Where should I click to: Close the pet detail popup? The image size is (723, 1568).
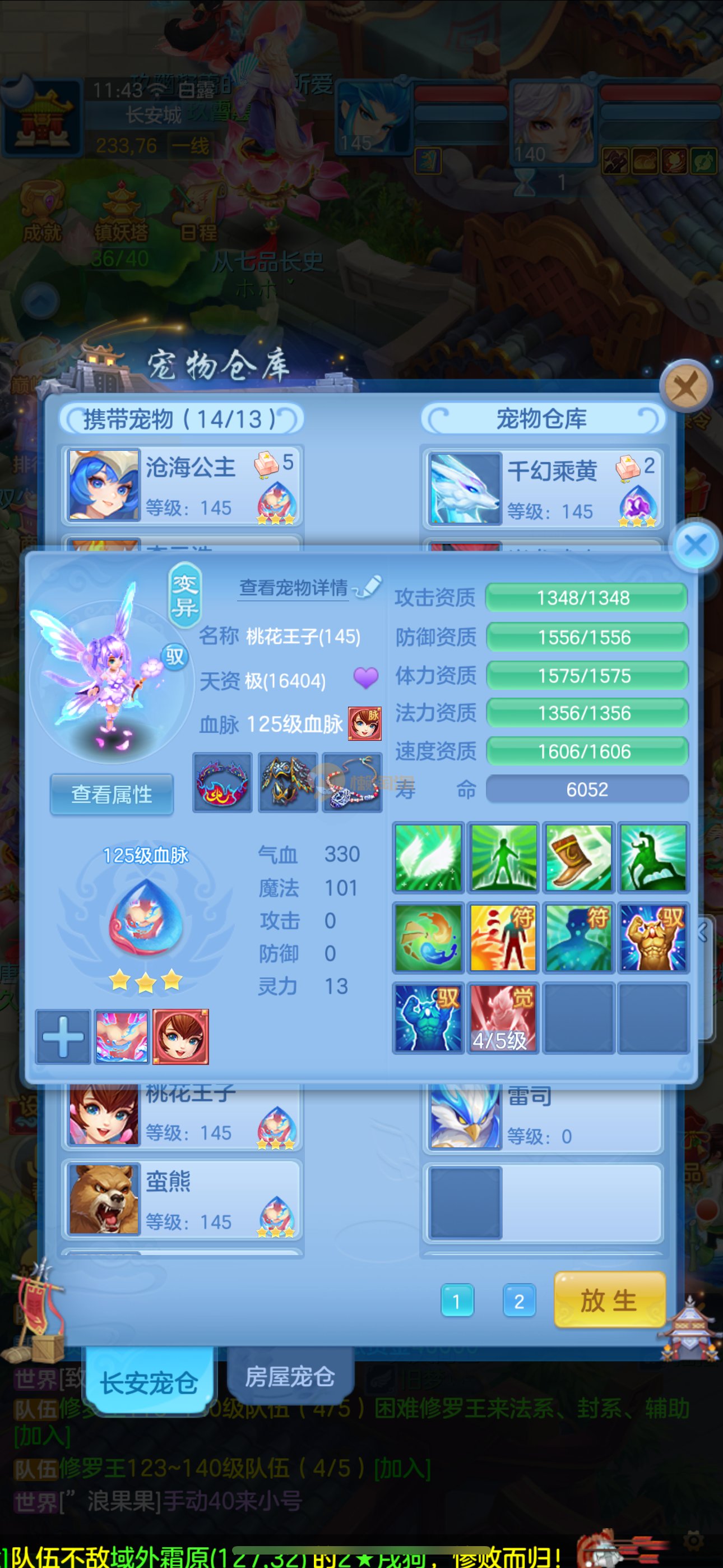tap(696, 545)
